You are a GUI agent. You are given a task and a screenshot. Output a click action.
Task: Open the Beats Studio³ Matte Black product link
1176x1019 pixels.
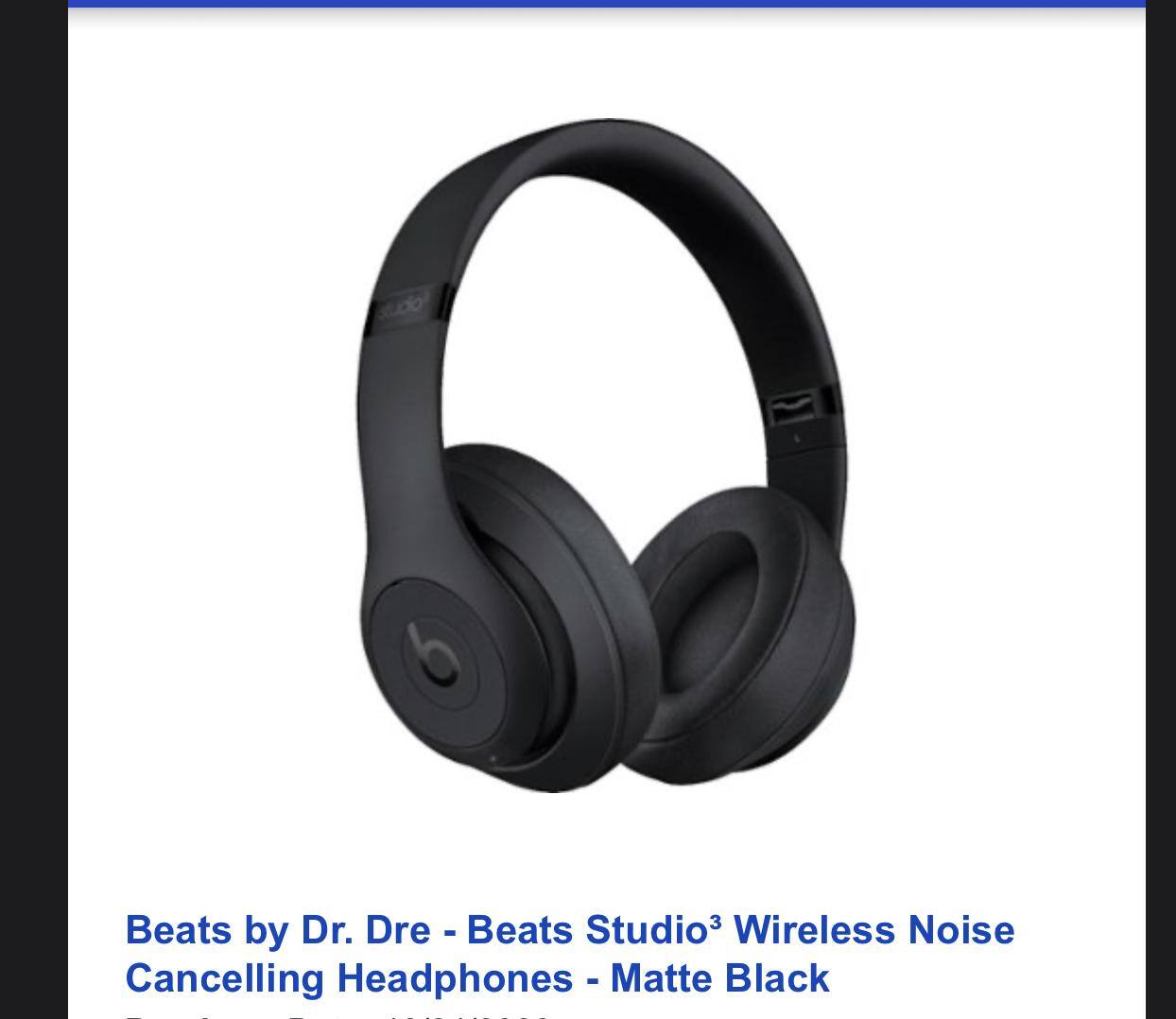point(570,953)
